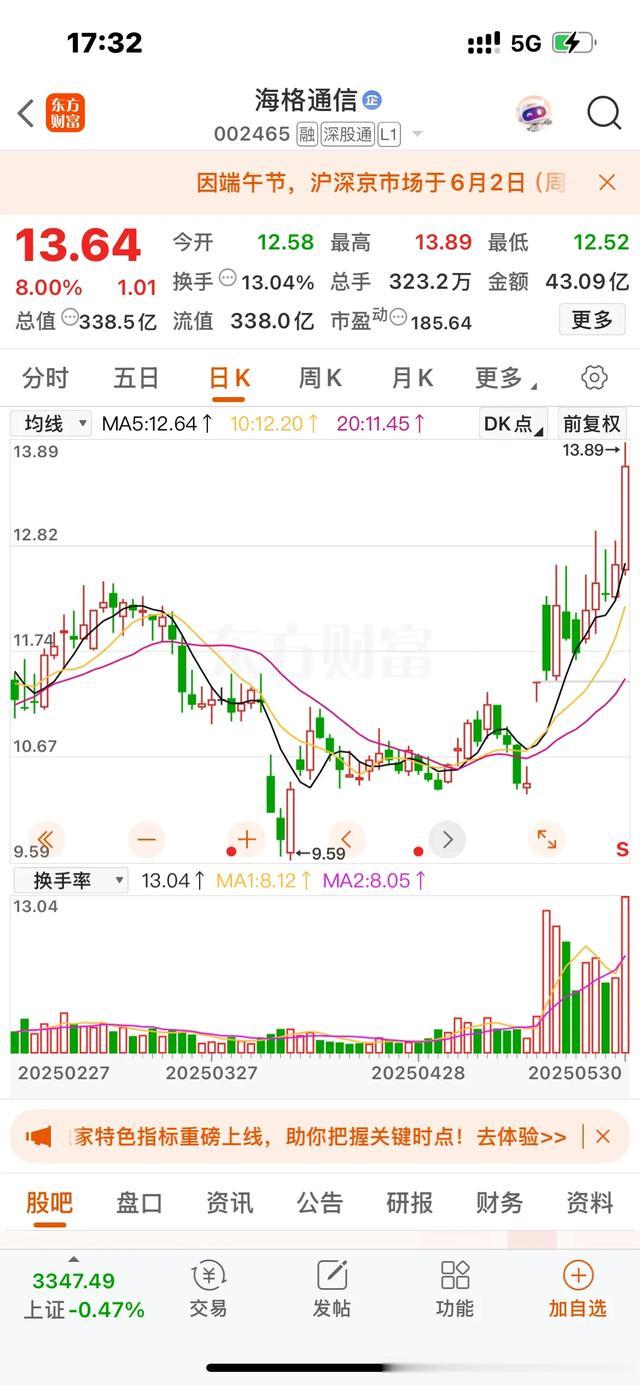Go back to the previous page
Viewport: 640px width, 1385px height.
(26, 113)
